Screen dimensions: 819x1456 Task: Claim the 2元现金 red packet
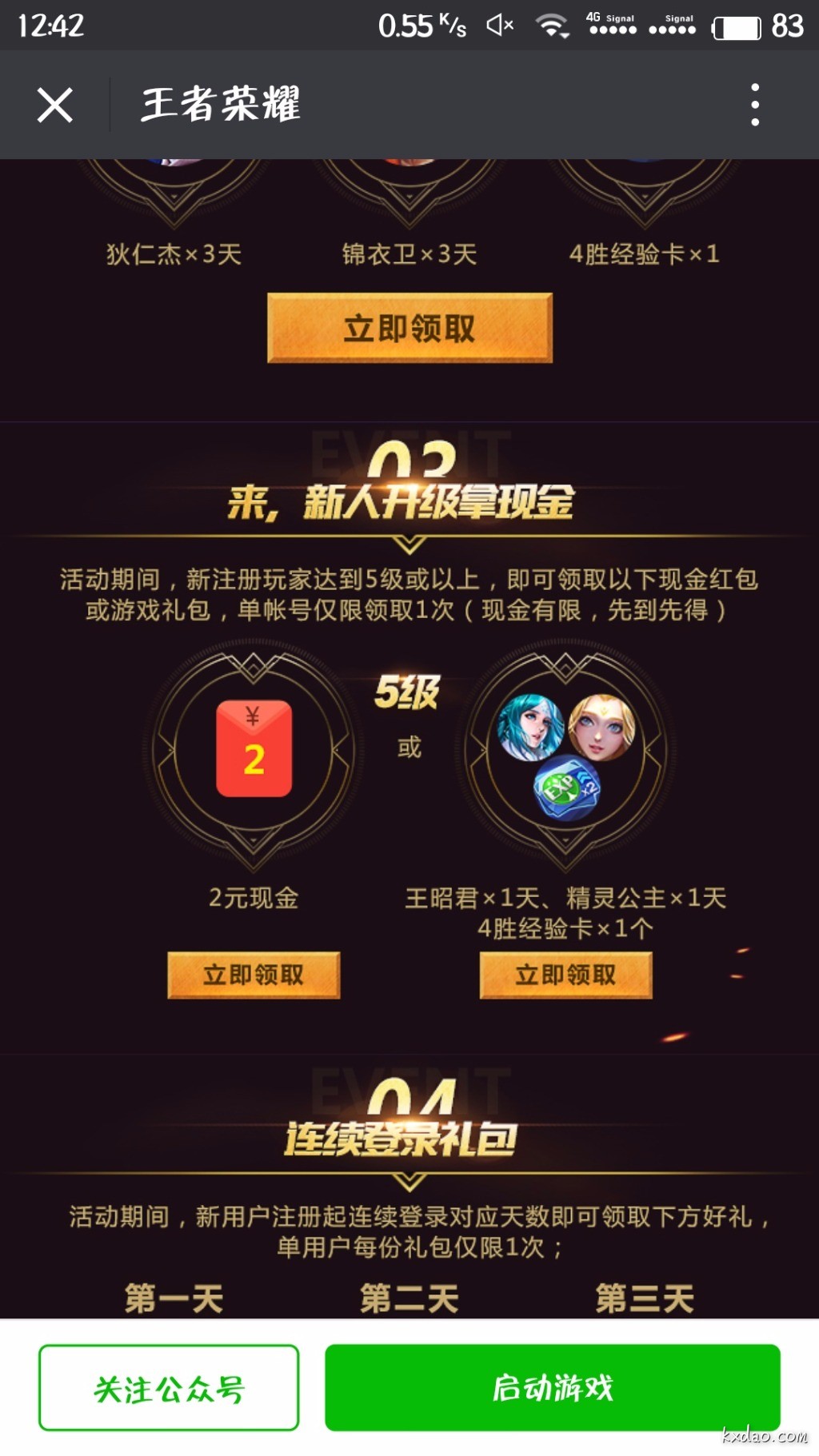click(254, 975)
